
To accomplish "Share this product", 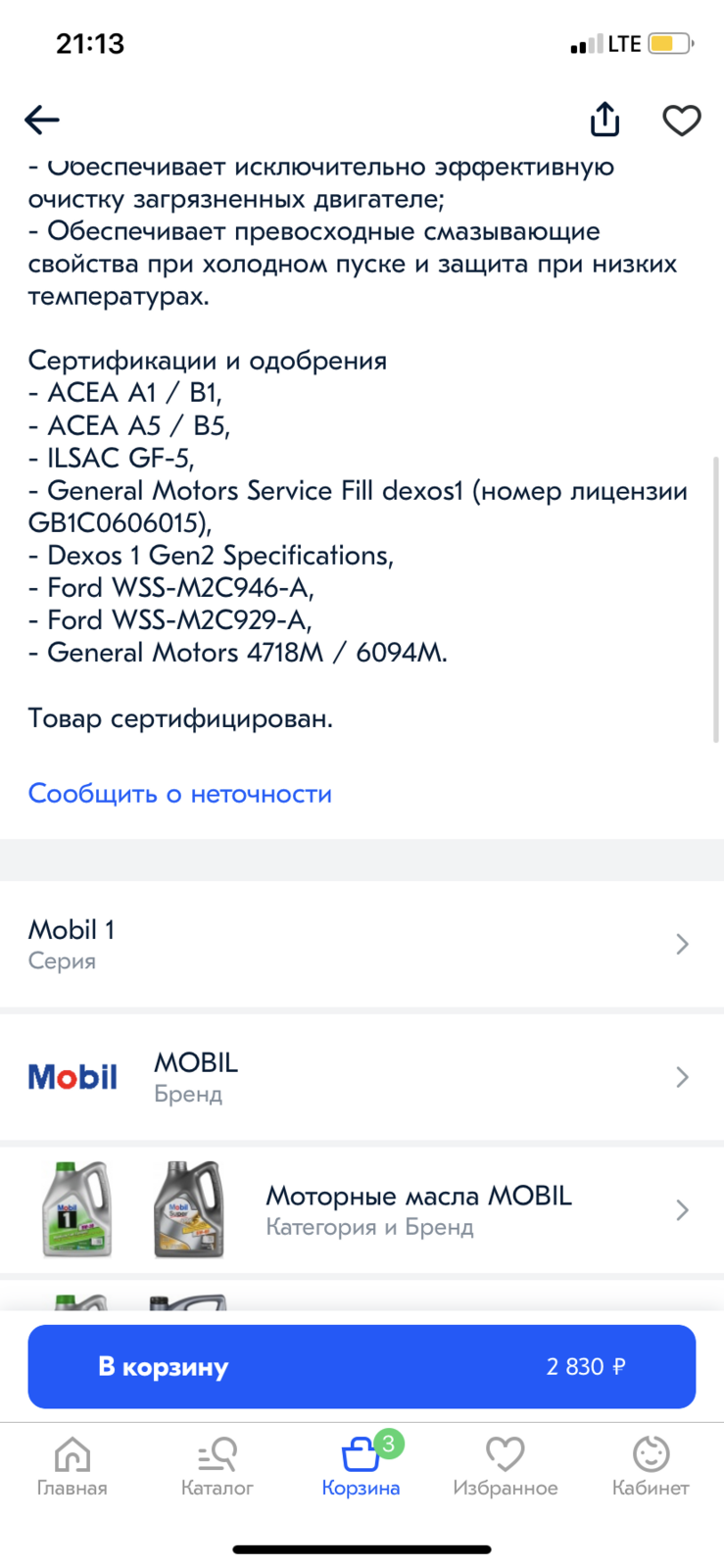I will (x=604, y=119).
